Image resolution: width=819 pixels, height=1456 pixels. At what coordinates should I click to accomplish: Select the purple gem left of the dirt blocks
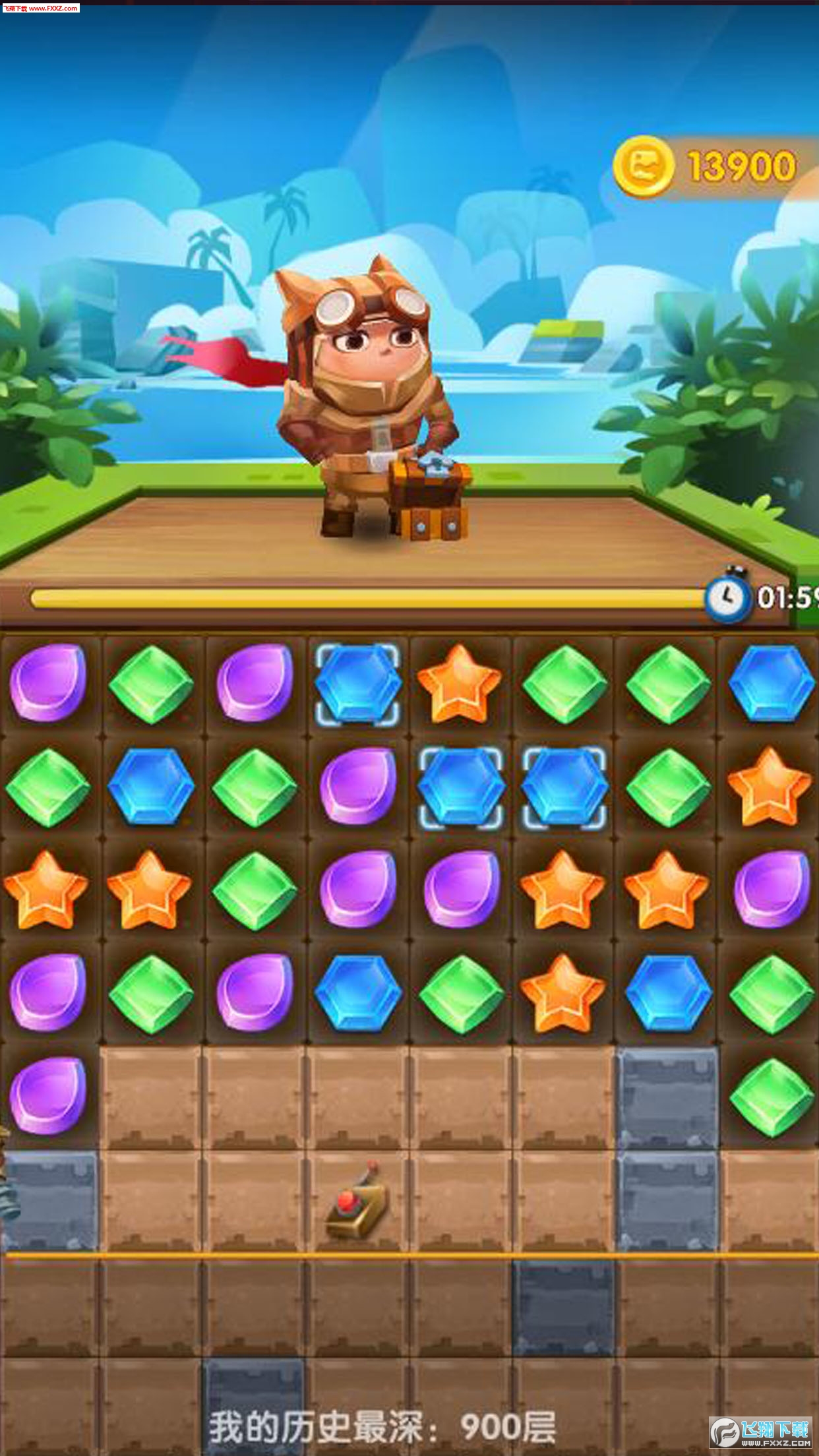click(47, 1096)
